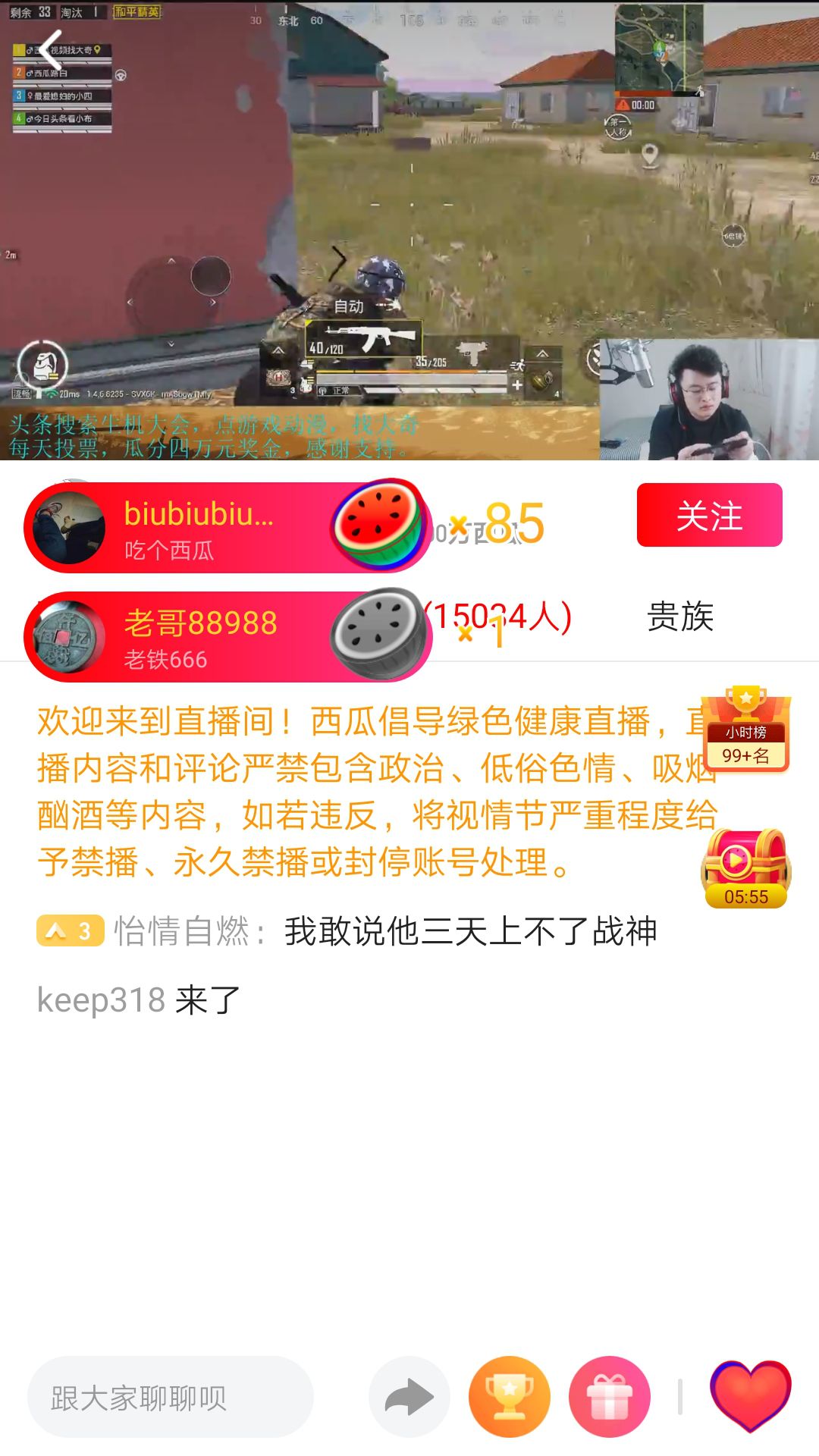Share this live stream

[x=409, y=1397]
